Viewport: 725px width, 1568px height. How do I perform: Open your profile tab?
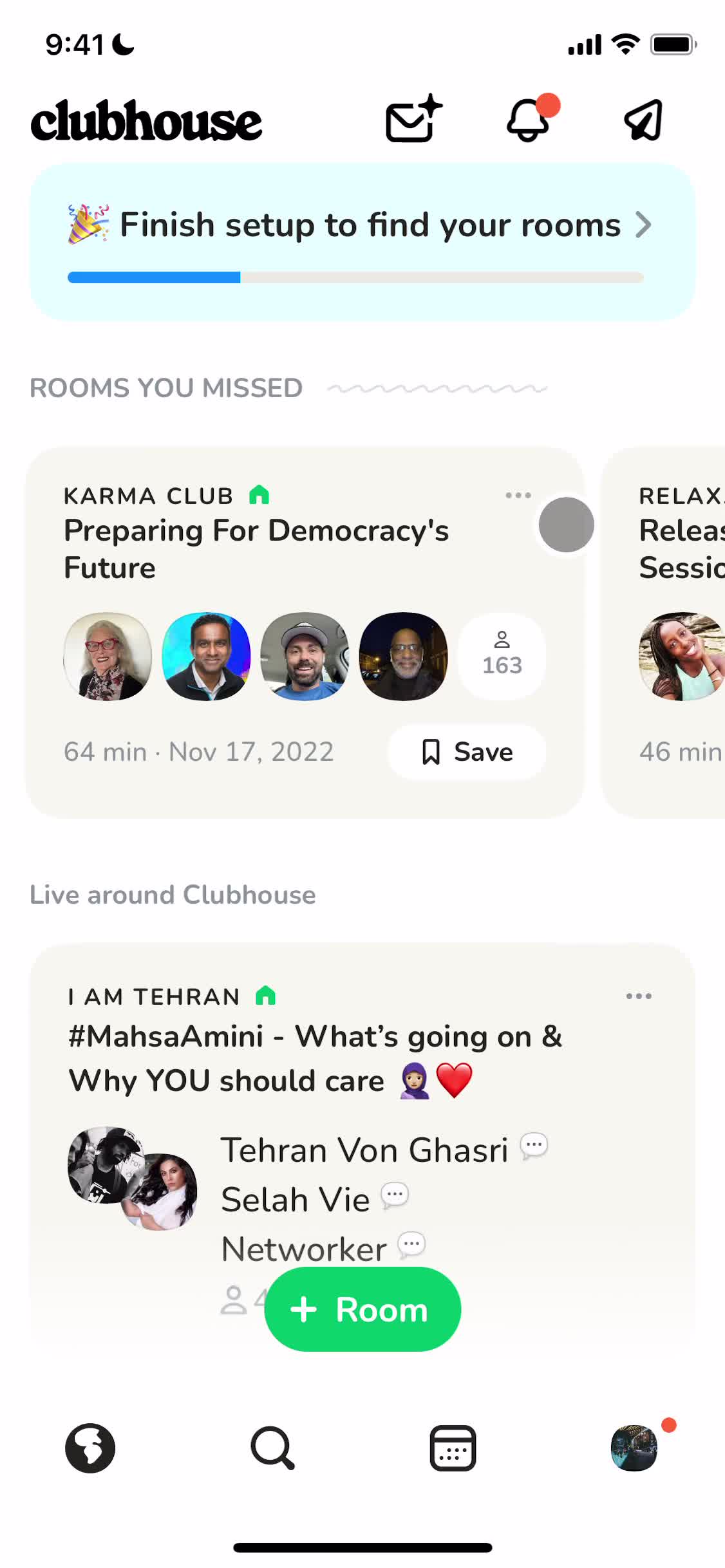tap(634, 1448)
